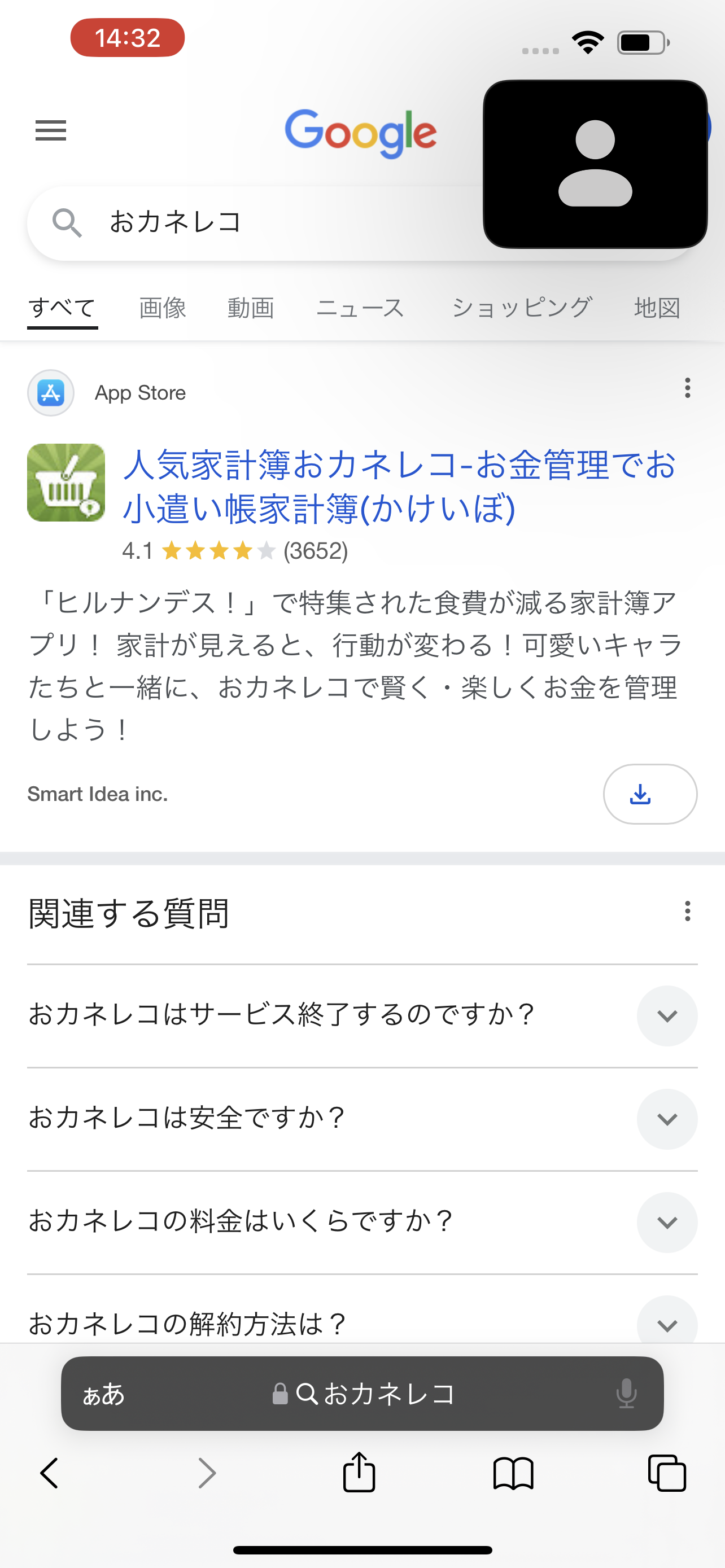The height and width of the screenshot is (1568, 725).
Task: Go back to the previous page
Action: coord(49,1473)
